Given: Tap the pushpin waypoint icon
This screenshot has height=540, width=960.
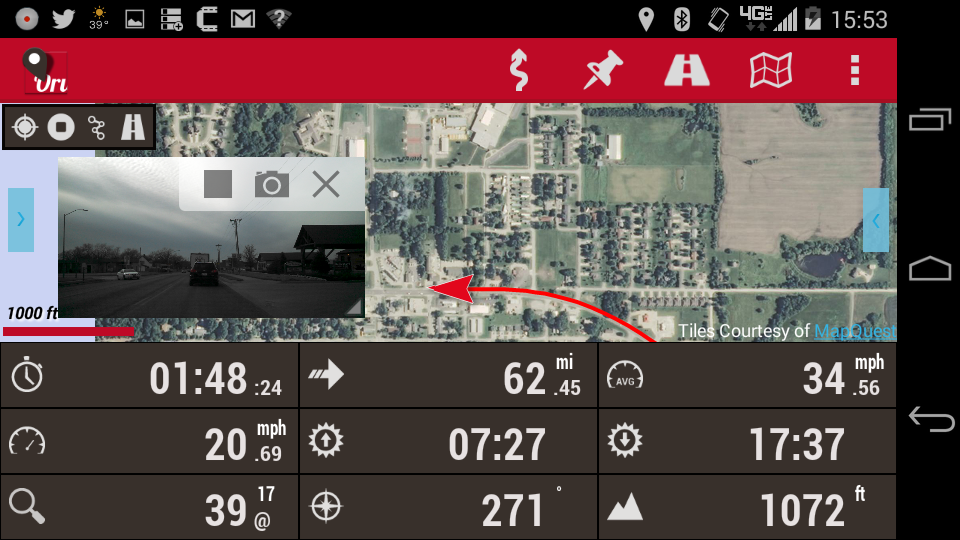Looking at the screenshot, I should click(603, 70).
